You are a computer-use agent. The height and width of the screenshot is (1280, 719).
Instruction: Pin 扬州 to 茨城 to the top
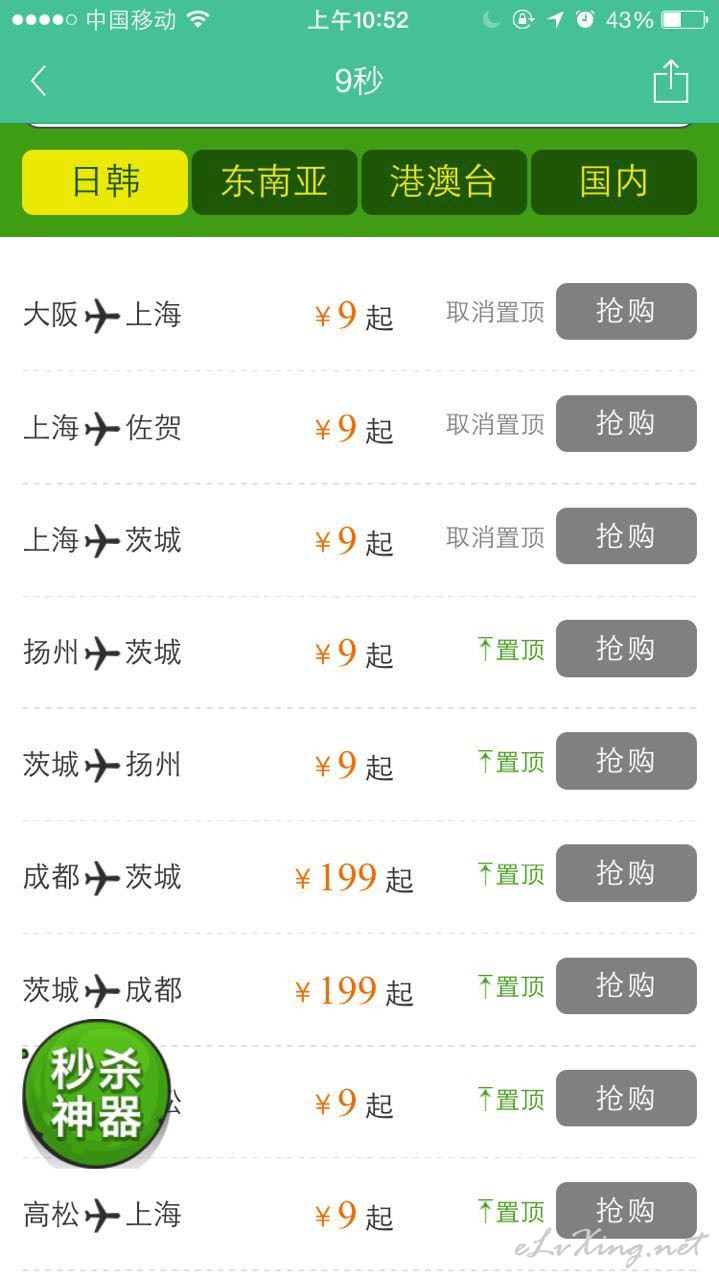[511, 650]
